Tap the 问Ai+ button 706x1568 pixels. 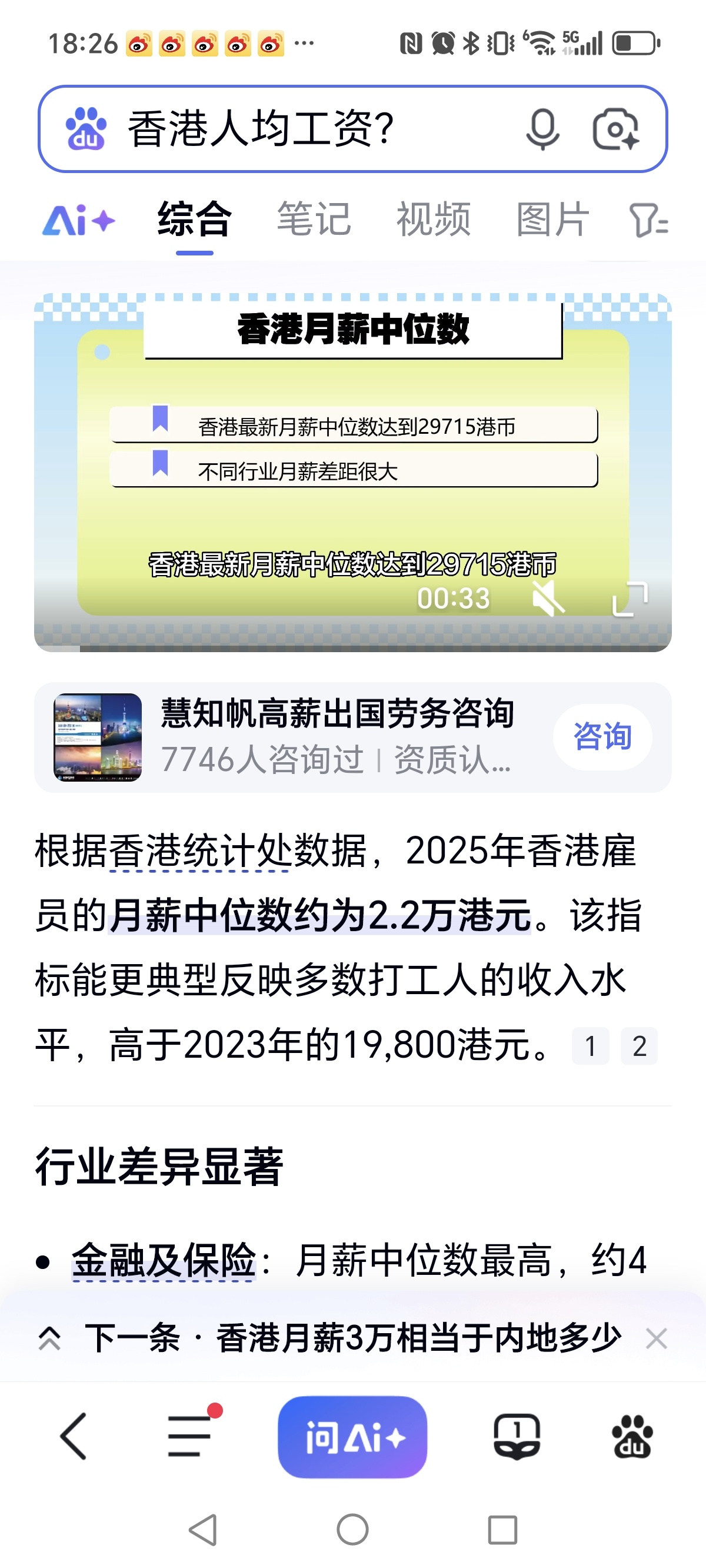click(x=352, y=1437)
